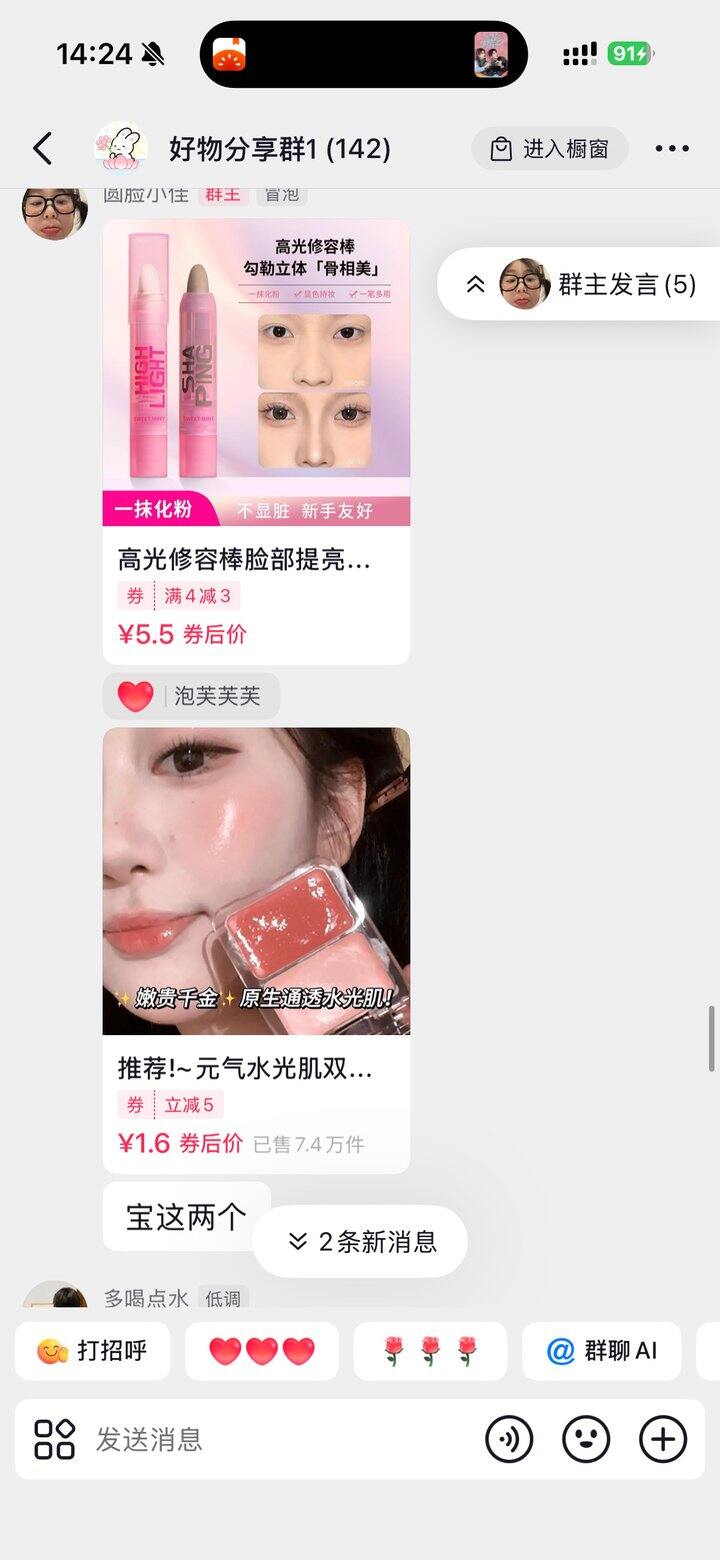This screenshot has width=720, height=1560.
Task: View the group avatar next to 好物分享群1
Action: (x=121, y=149)
